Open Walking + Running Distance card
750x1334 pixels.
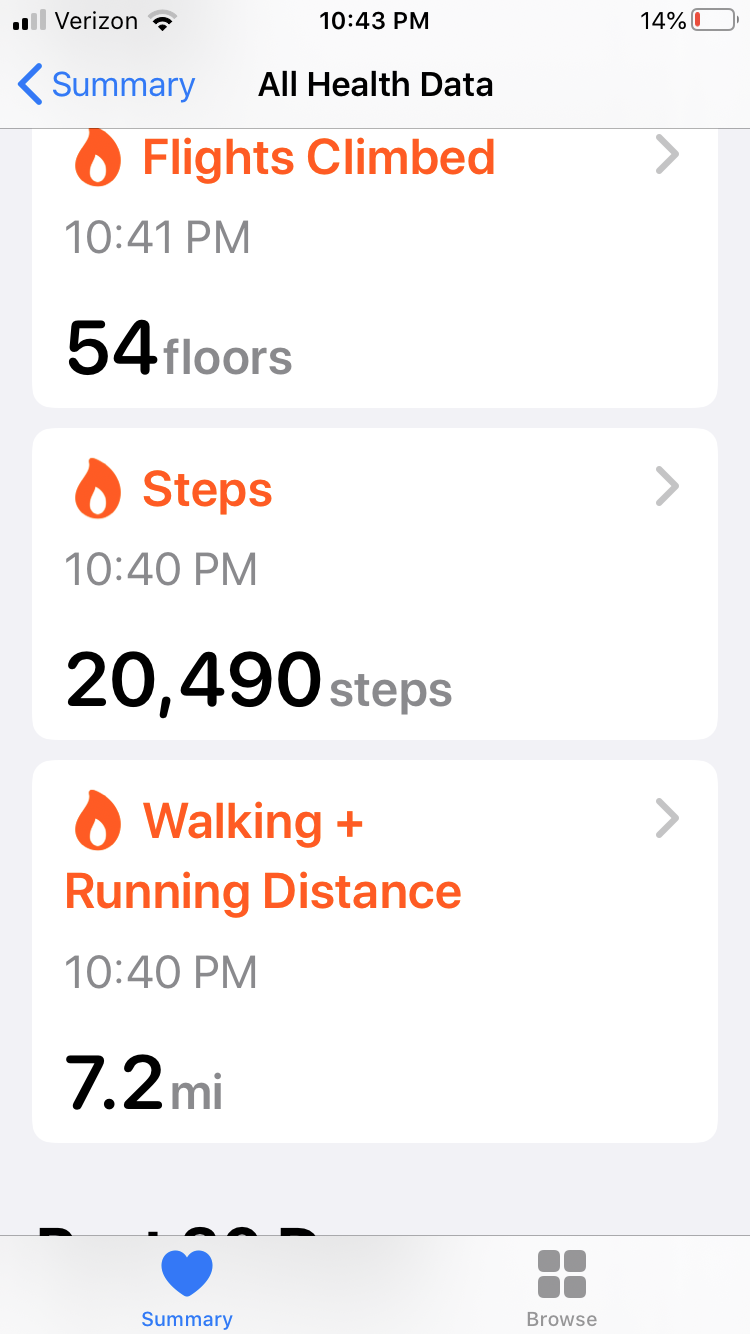click(x=375, y=950)
